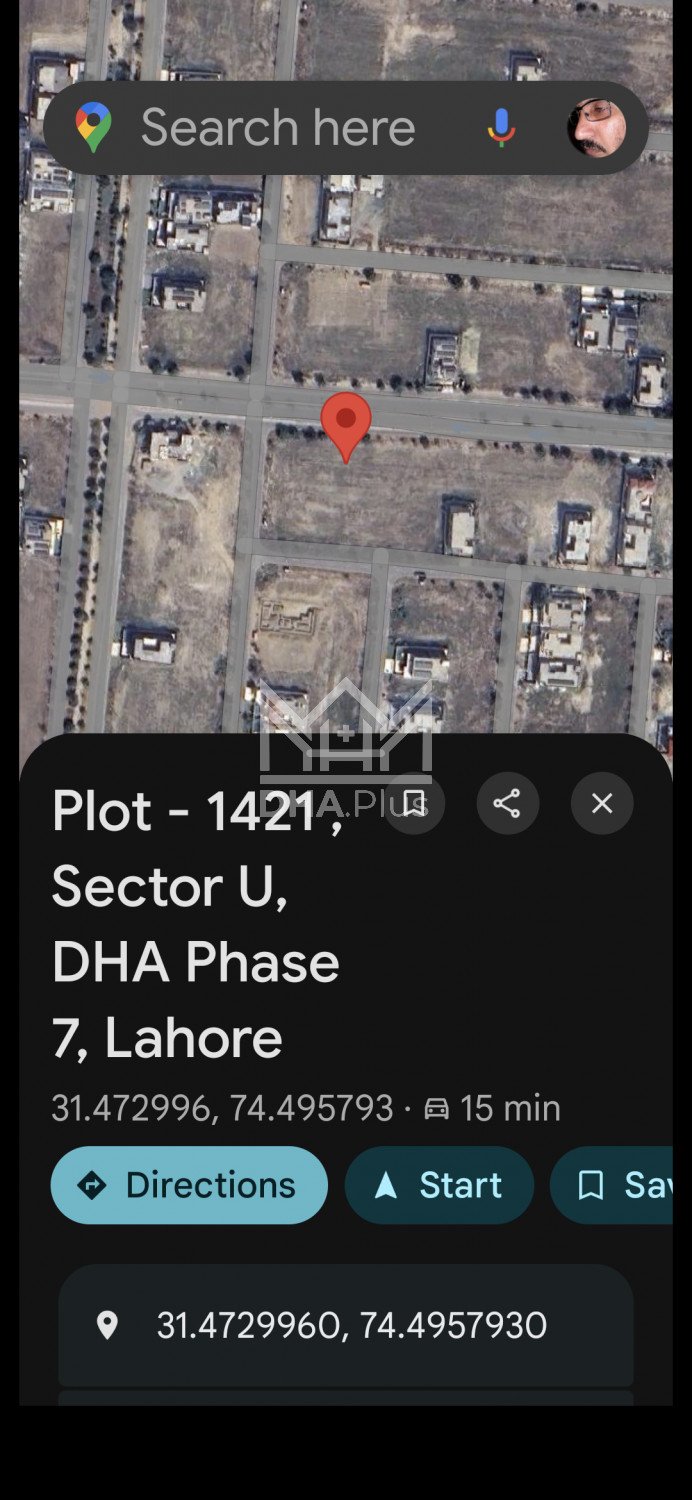Start voice search with the microphone
This screenshot has width=692, height=1500.
501,128
